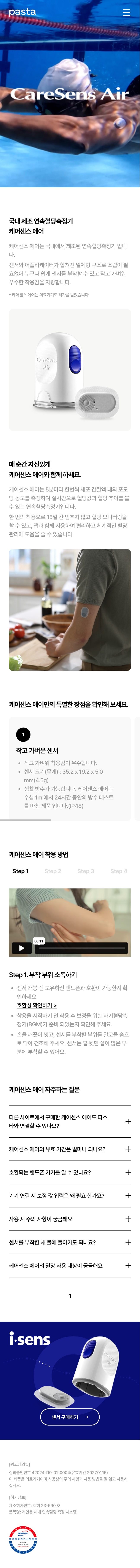Switch to the Step 3 tab

pyautogui.click(x=86, y=871)
